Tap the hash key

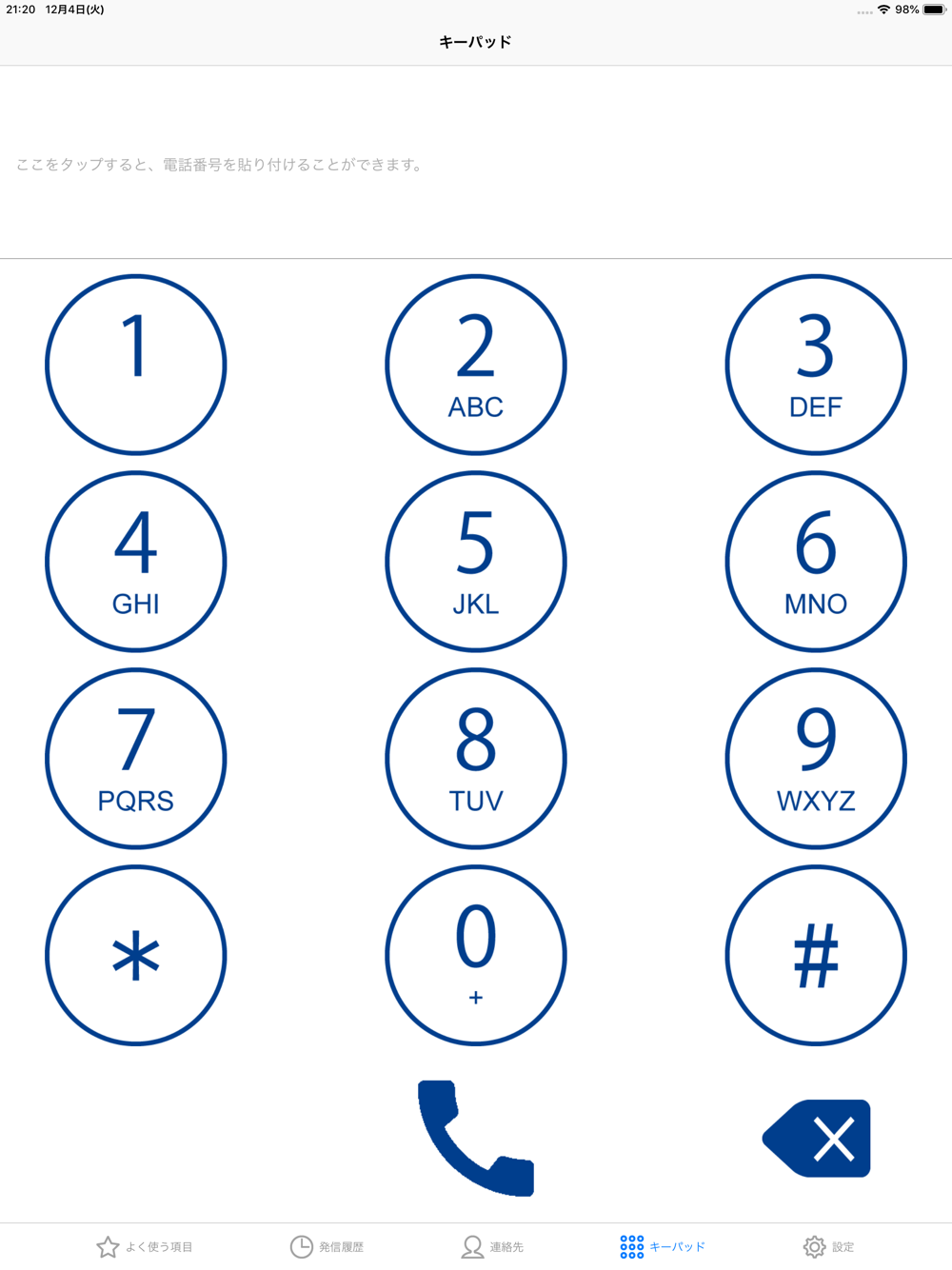click(x=816, y=956)
